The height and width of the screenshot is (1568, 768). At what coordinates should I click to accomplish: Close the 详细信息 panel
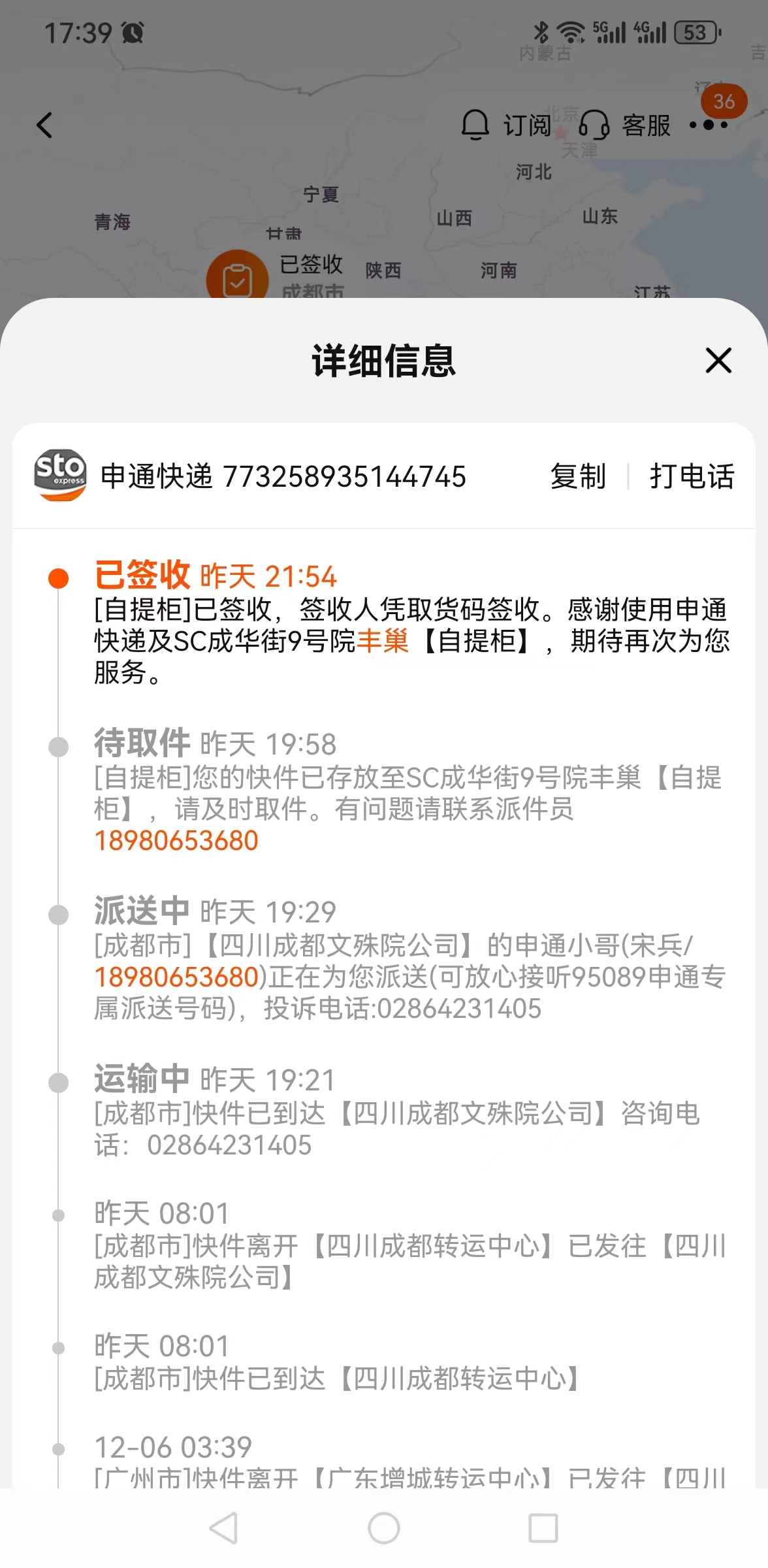[x=718, y=361]
